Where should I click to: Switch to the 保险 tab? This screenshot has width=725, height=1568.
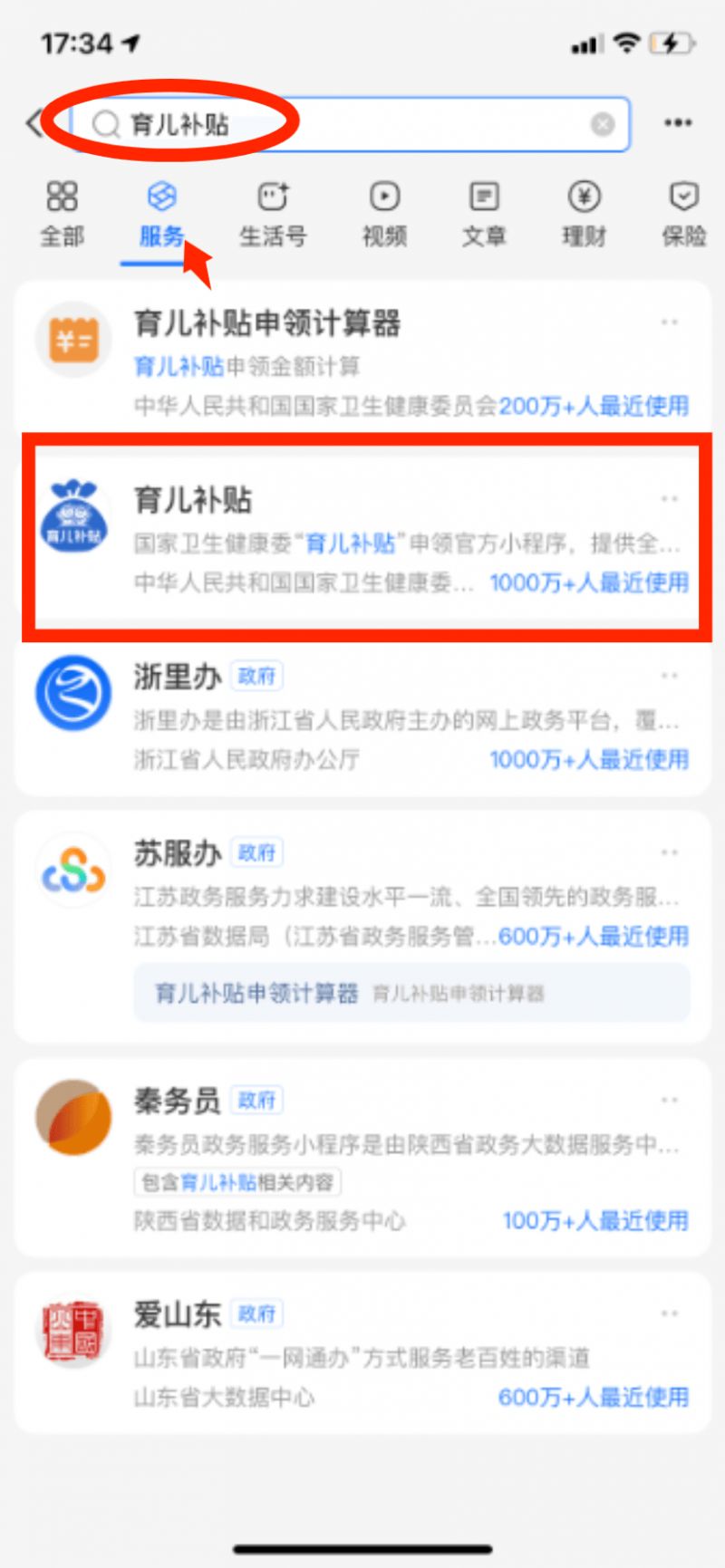(x=683, y=214)
